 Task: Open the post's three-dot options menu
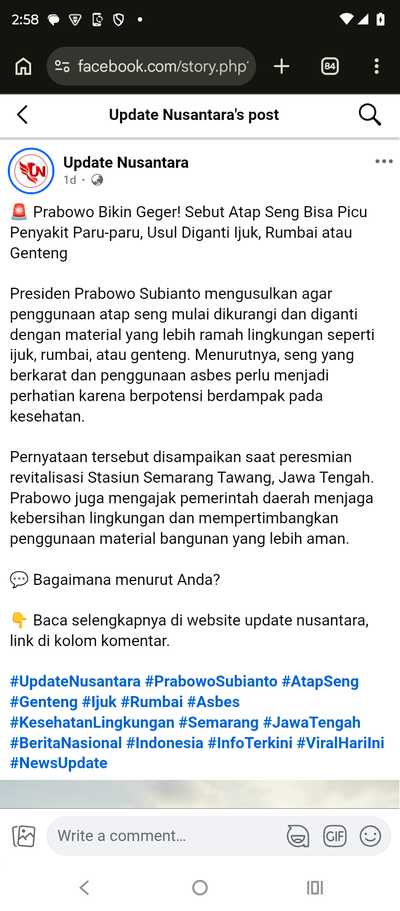[384, 162]
